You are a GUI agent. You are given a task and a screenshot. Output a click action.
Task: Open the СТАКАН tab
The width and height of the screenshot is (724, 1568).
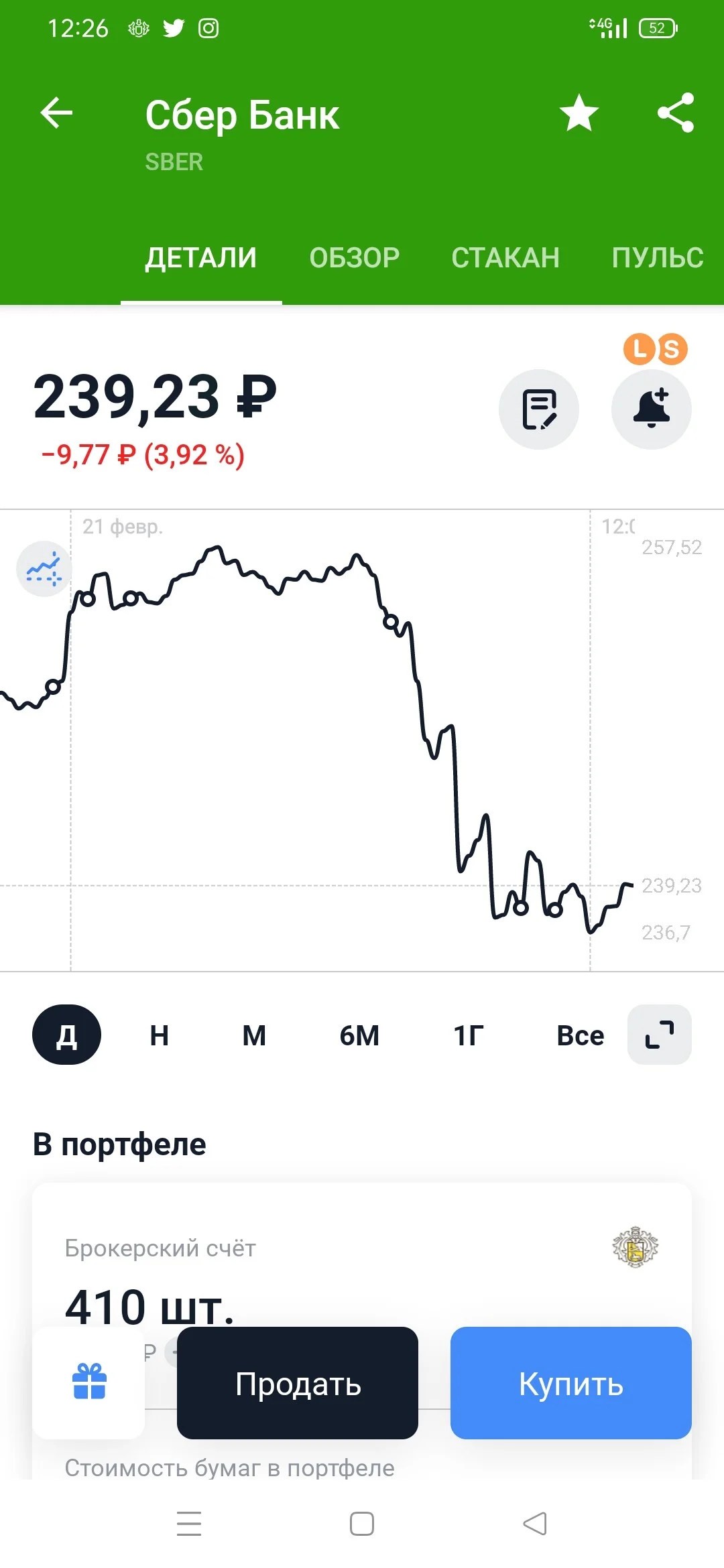coord(505,258)
